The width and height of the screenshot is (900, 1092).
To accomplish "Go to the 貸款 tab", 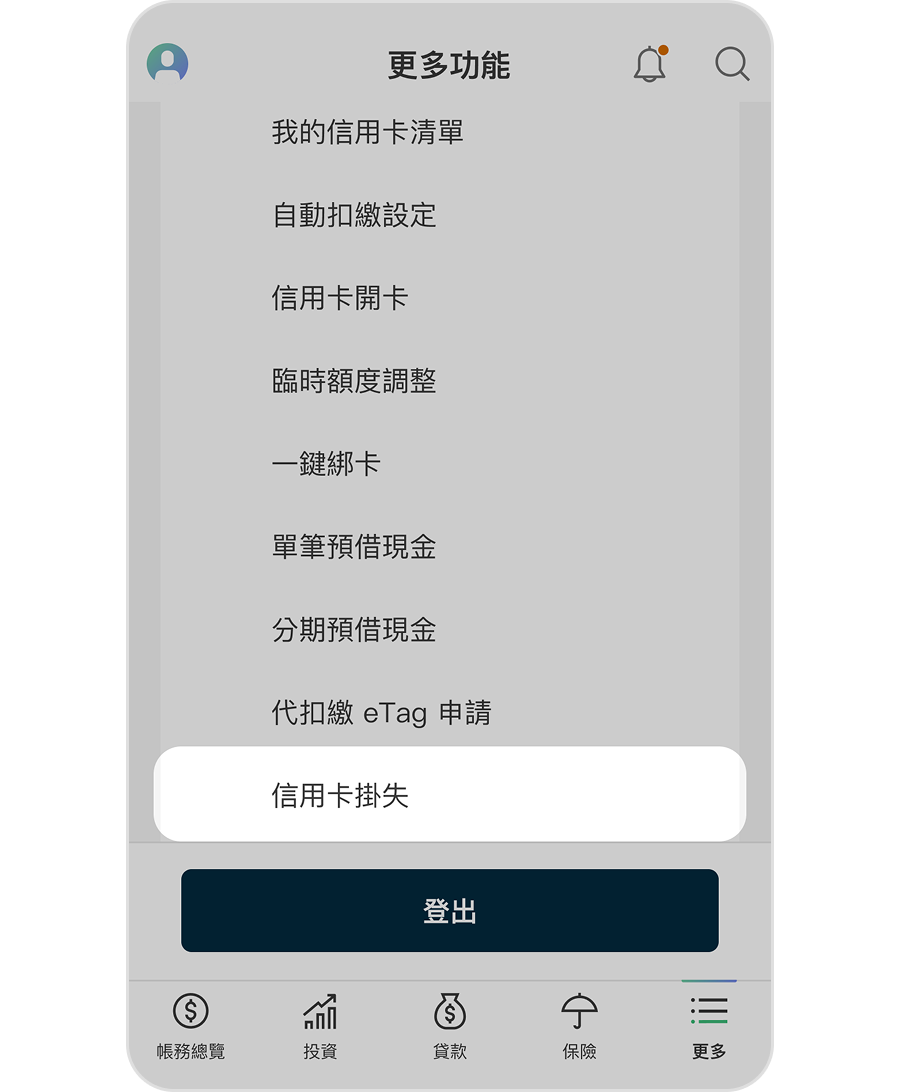I will point(450,1026).
